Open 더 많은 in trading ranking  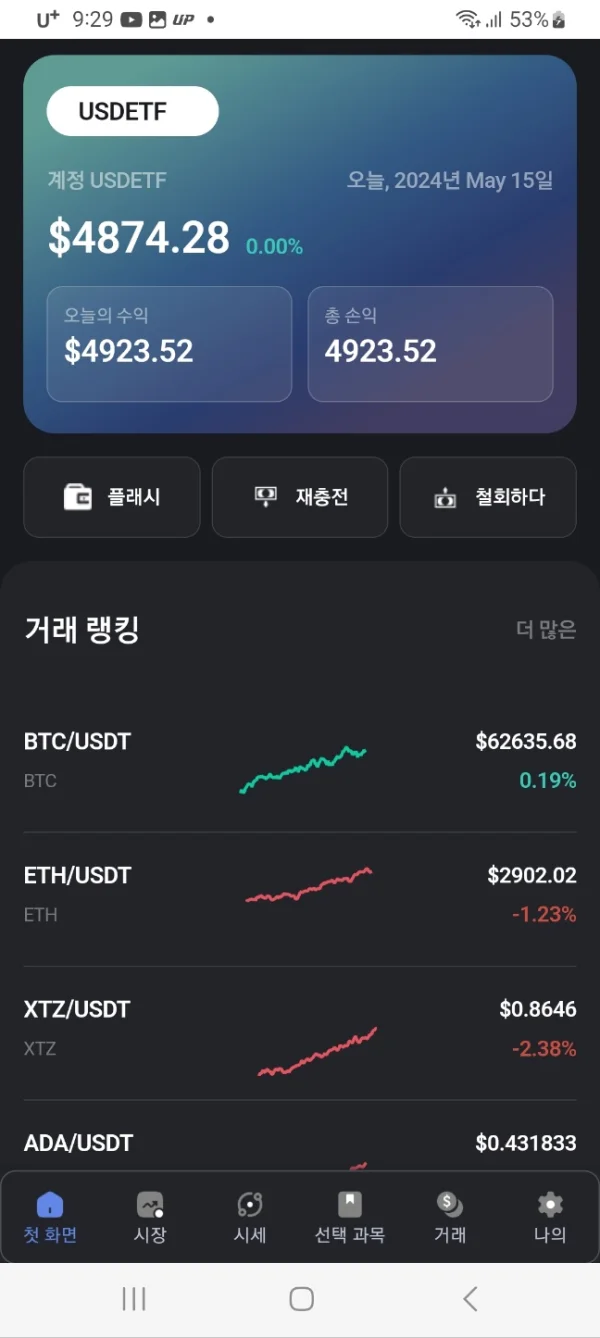pyautogui.click(x=546, y=630)
